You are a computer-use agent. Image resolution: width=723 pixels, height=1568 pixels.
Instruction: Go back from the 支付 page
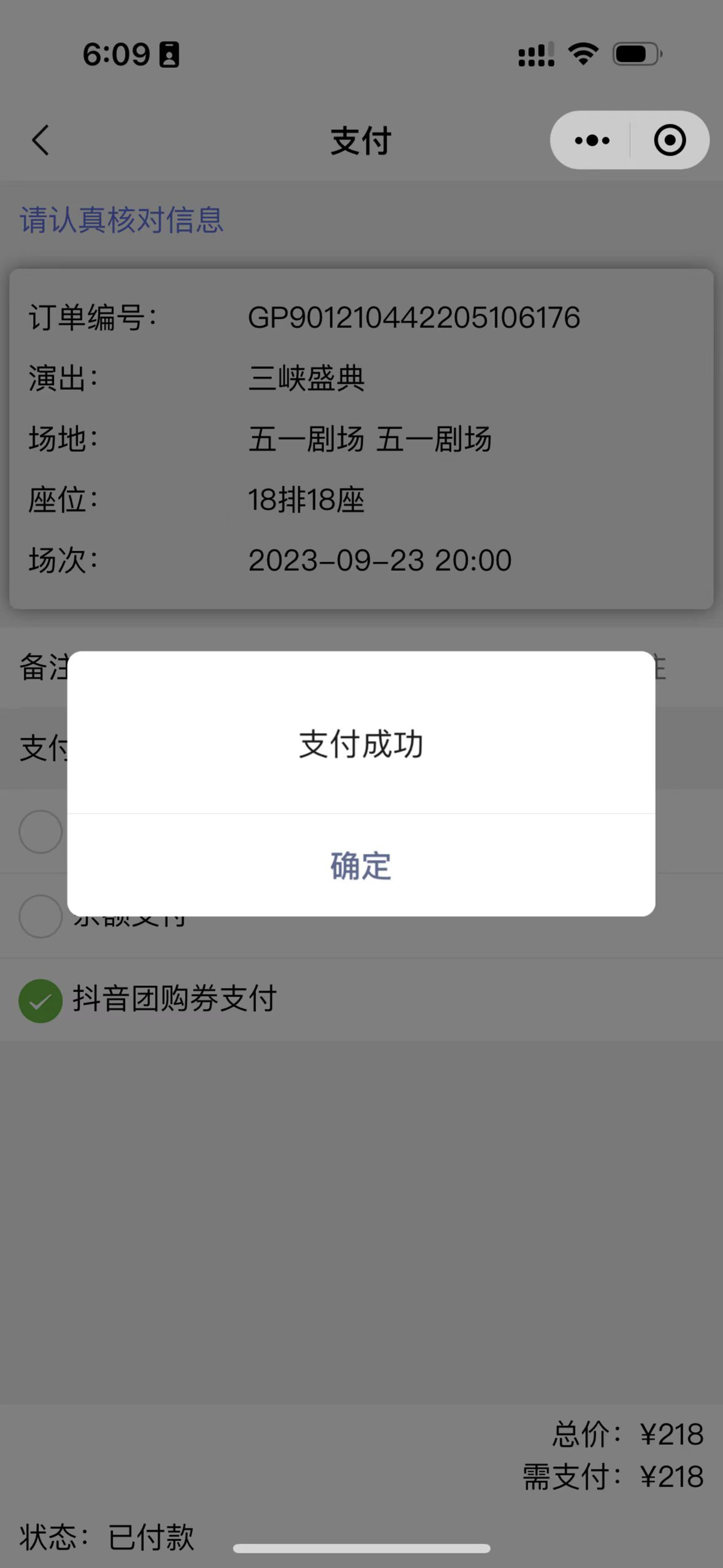(40, 140)
